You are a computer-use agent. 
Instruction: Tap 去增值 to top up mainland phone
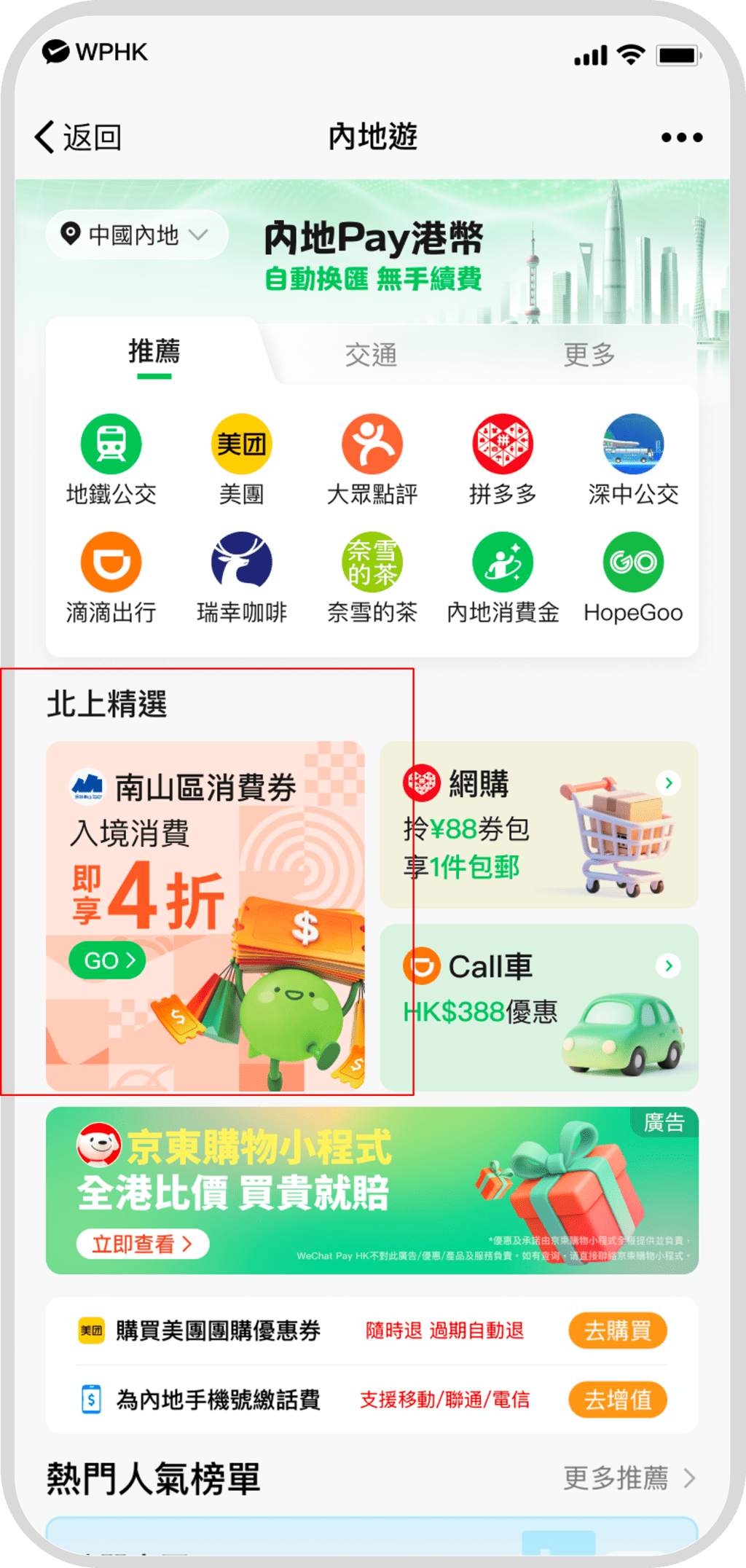tap(617, 1399)
